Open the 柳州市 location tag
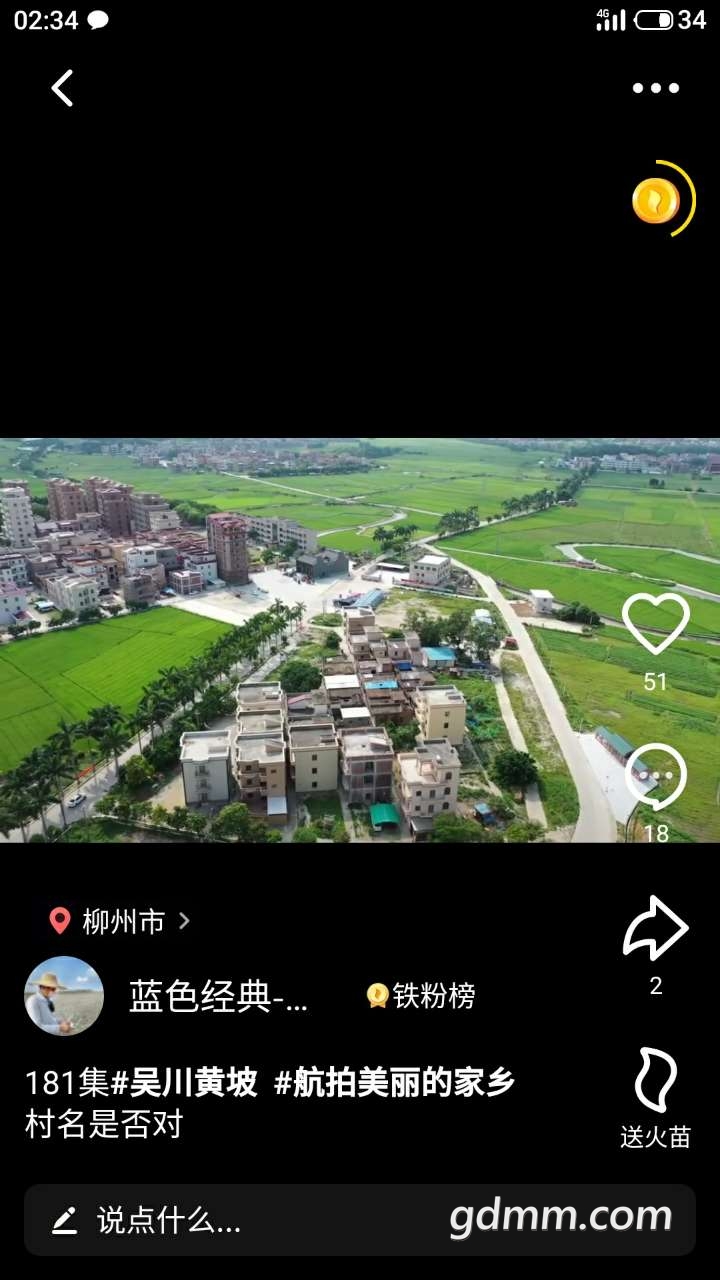Viewport: 720px width, 1280px height. 121,921
